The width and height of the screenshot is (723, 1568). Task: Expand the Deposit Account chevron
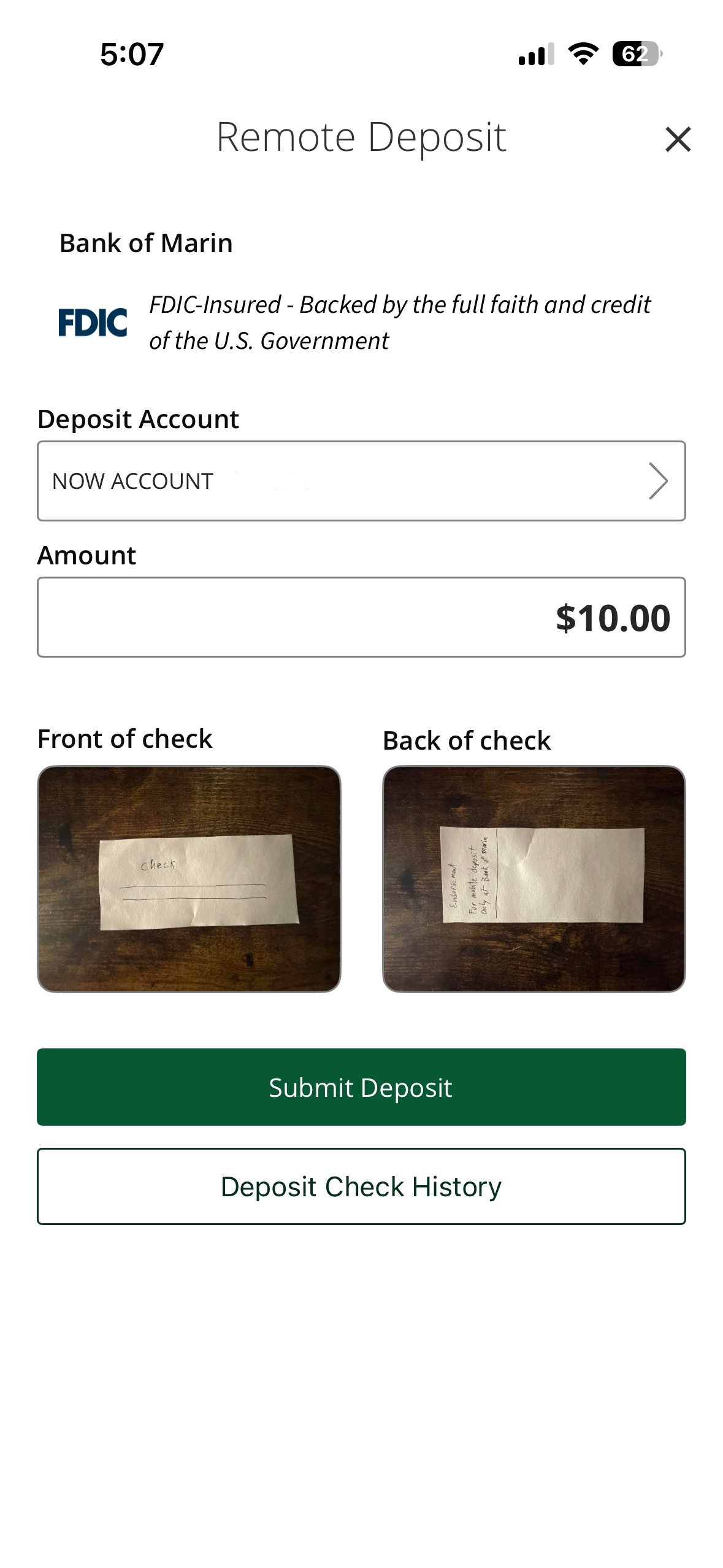pos(660,480)
